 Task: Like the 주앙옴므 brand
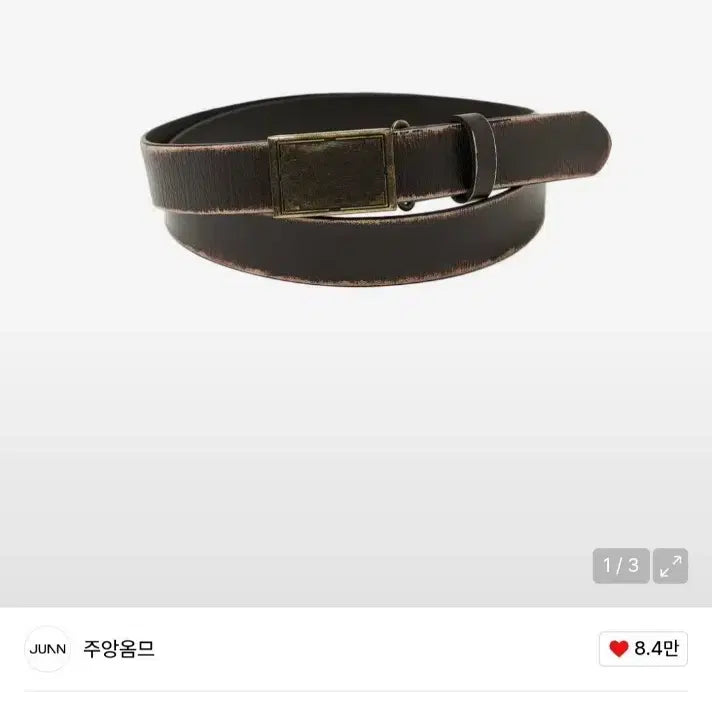643,648
